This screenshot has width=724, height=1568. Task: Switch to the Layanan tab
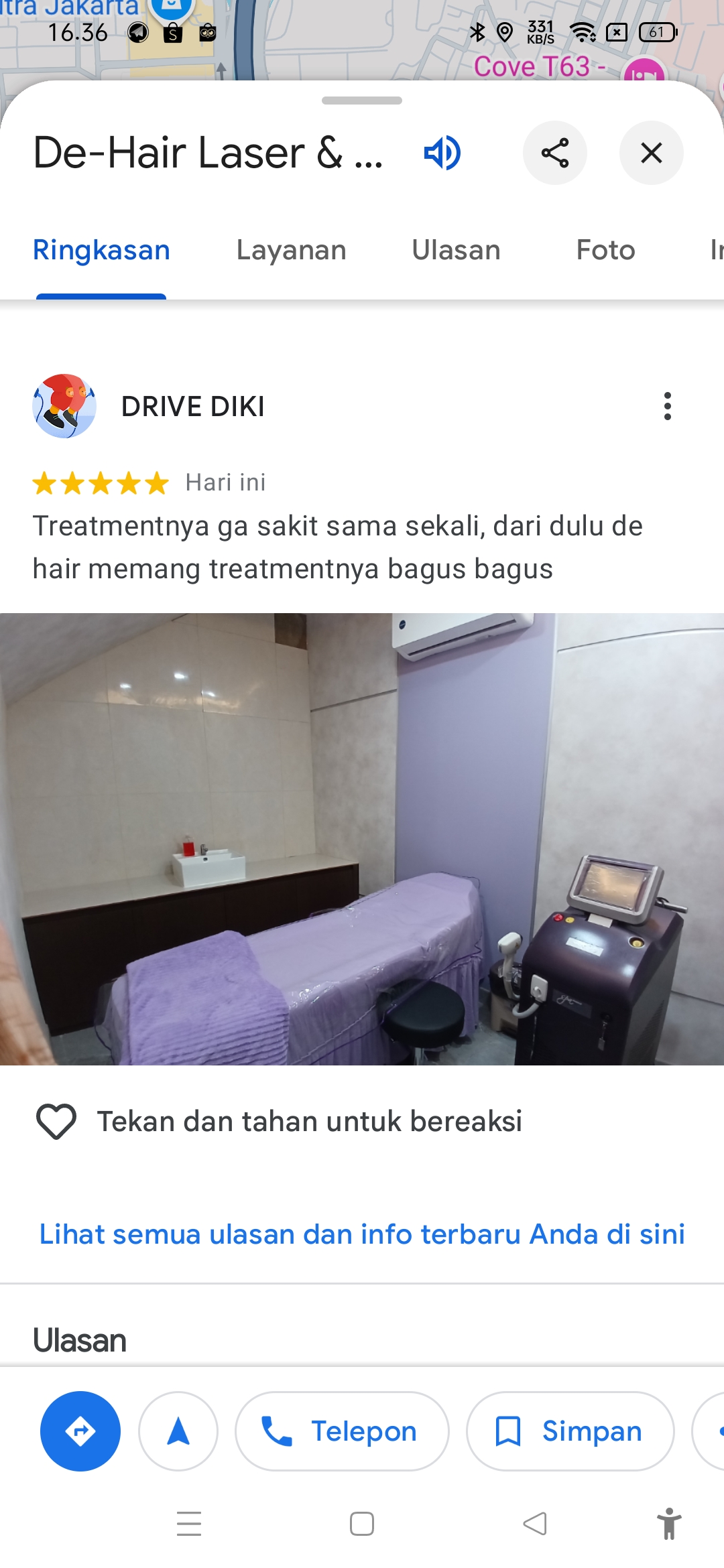pyautogui.click(x=292, y=250)
